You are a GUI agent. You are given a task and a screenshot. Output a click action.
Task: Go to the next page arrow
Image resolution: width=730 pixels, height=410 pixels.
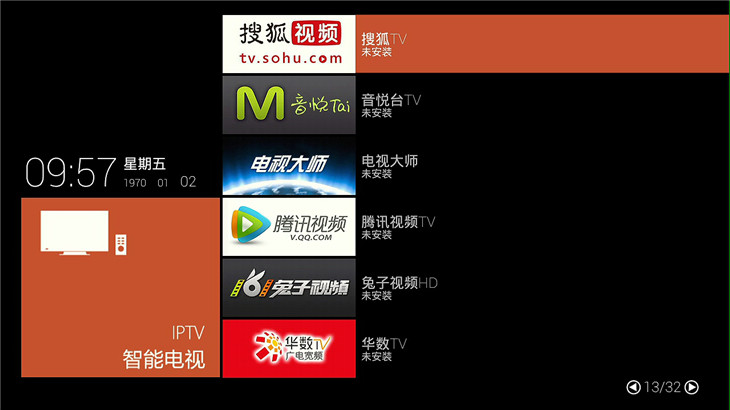691,388
